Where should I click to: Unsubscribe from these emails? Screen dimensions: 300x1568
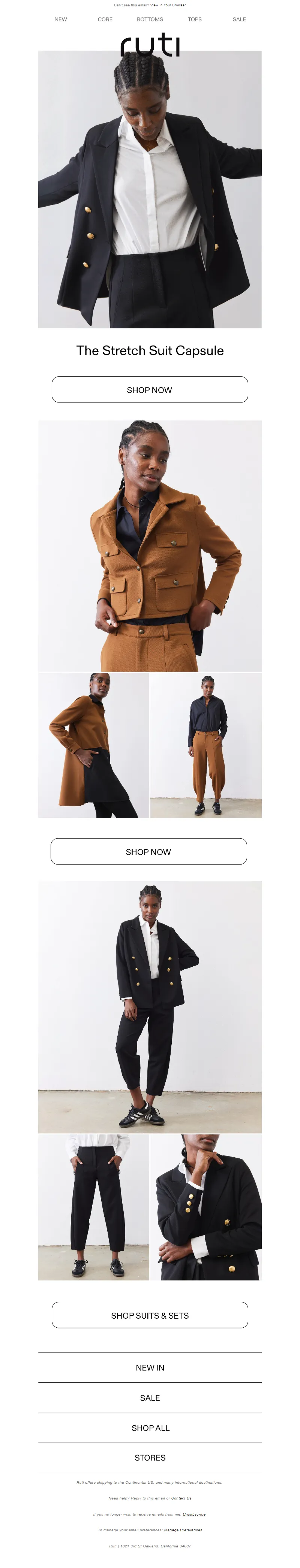(x=194, y=1514)
